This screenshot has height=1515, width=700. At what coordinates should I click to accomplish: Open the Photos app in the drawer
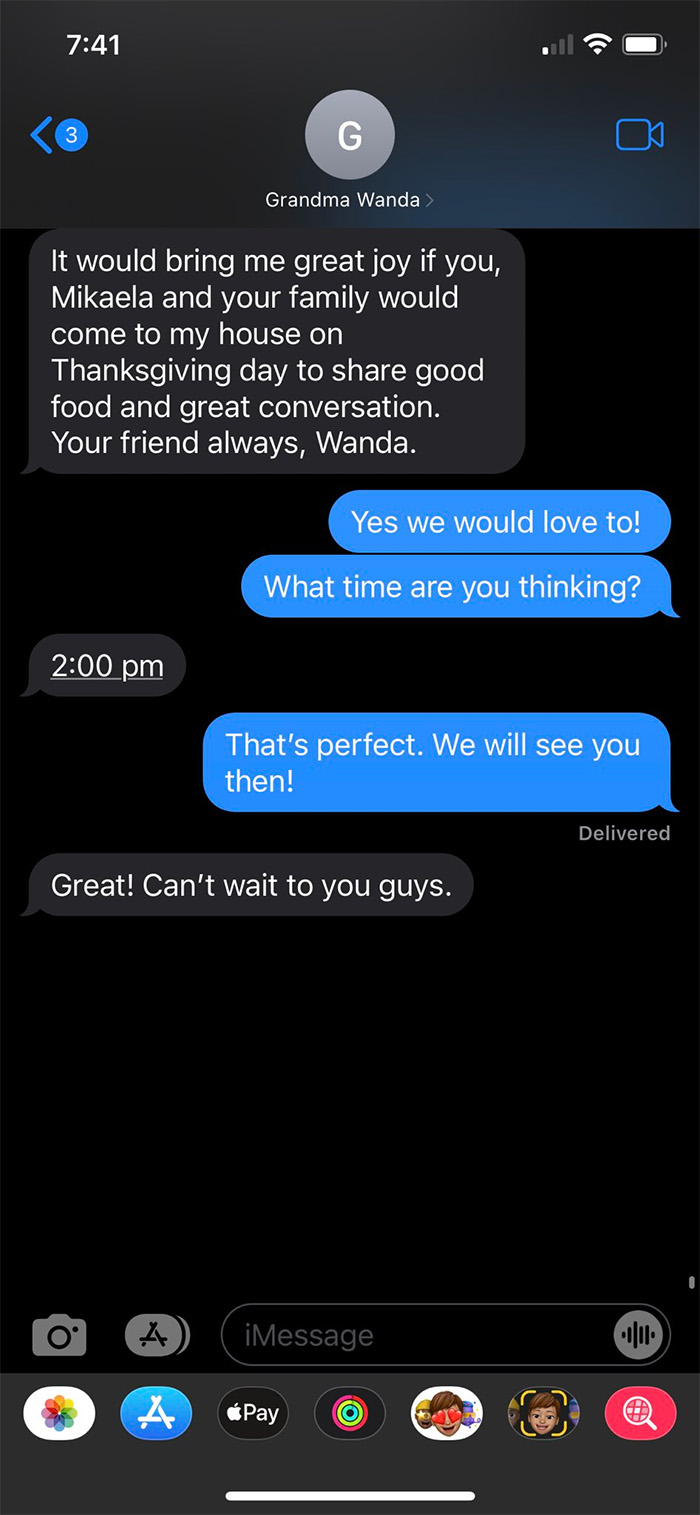[59, 1413]
